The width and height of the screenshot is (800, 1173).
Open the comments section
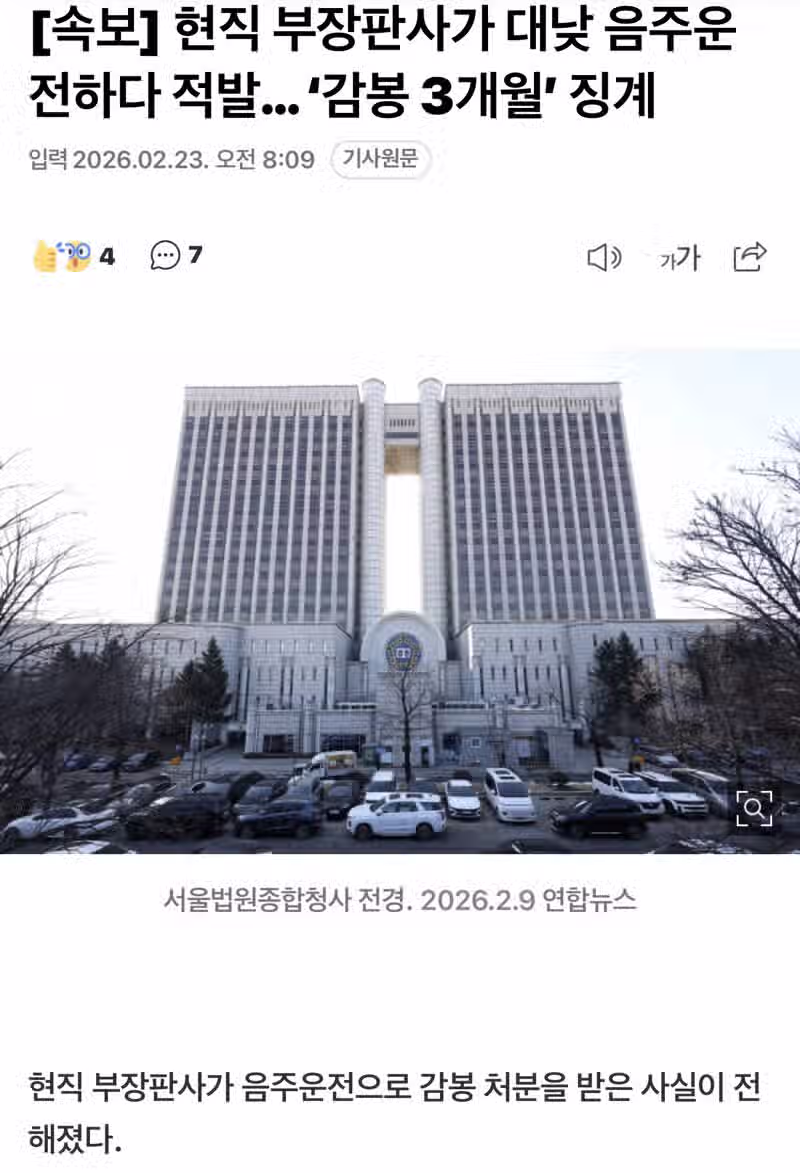click(x=166, y=256)
